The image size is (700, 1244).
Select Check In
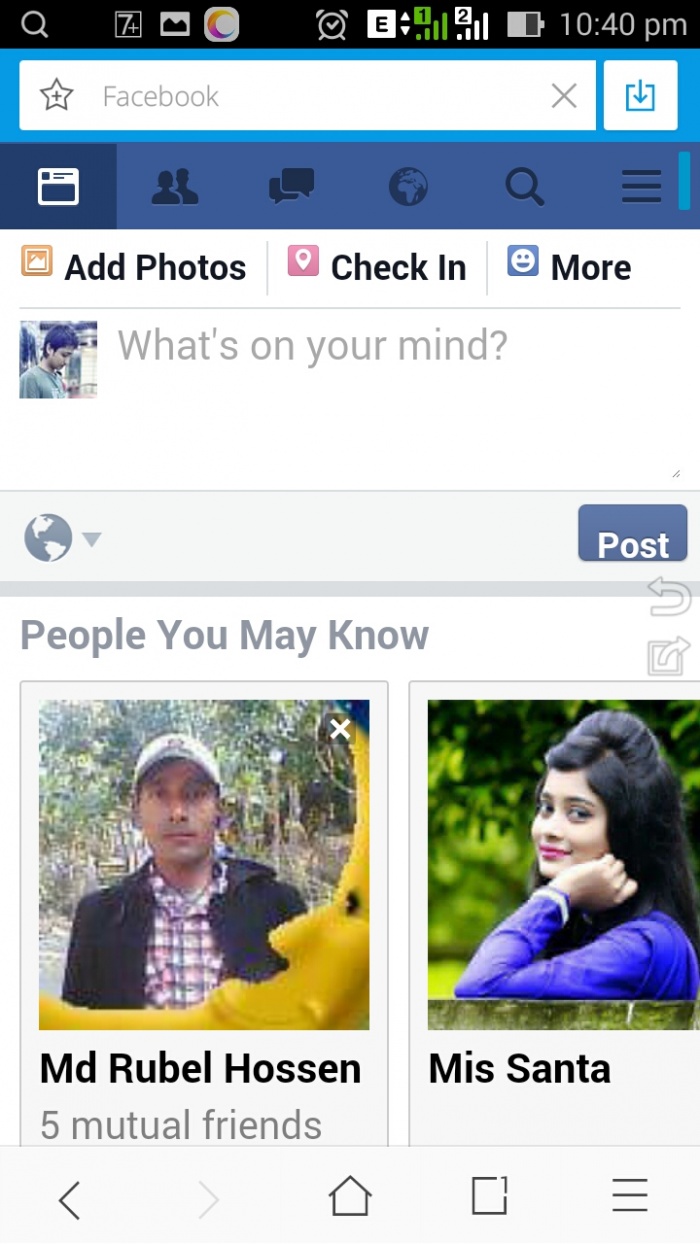tap(378, 267)
